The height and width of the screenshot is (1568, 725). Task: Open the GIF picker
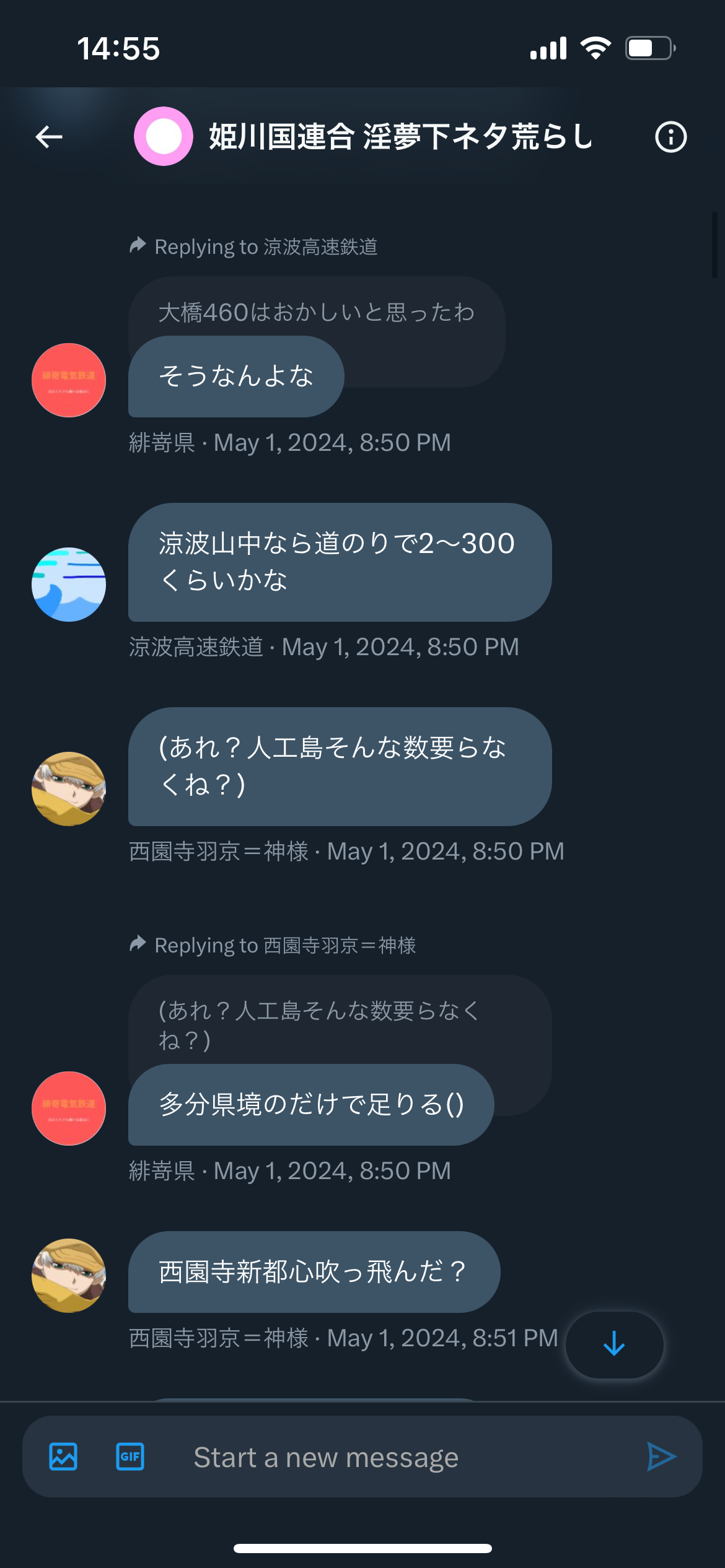point(130,1457)
